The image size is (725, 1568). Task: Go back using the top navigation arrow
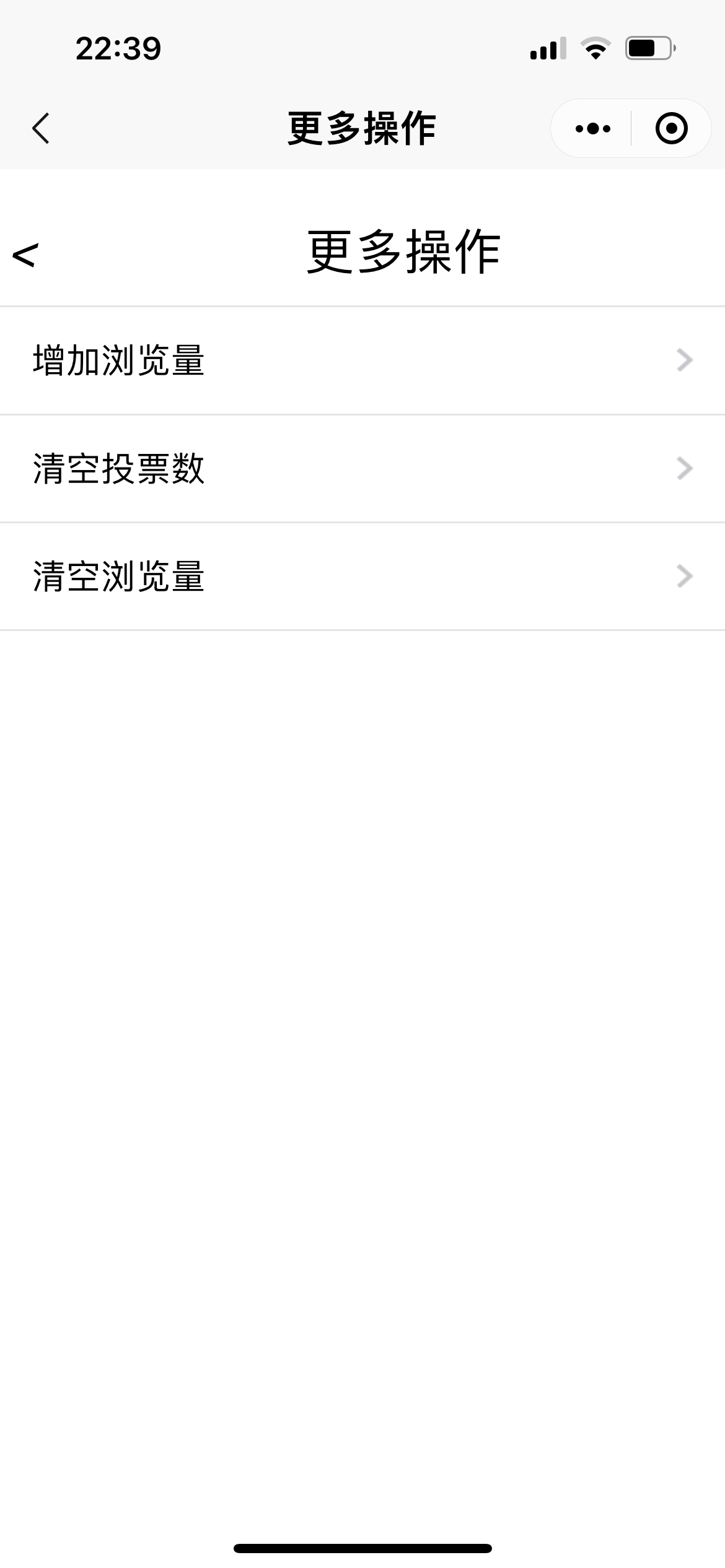[41, 129]
